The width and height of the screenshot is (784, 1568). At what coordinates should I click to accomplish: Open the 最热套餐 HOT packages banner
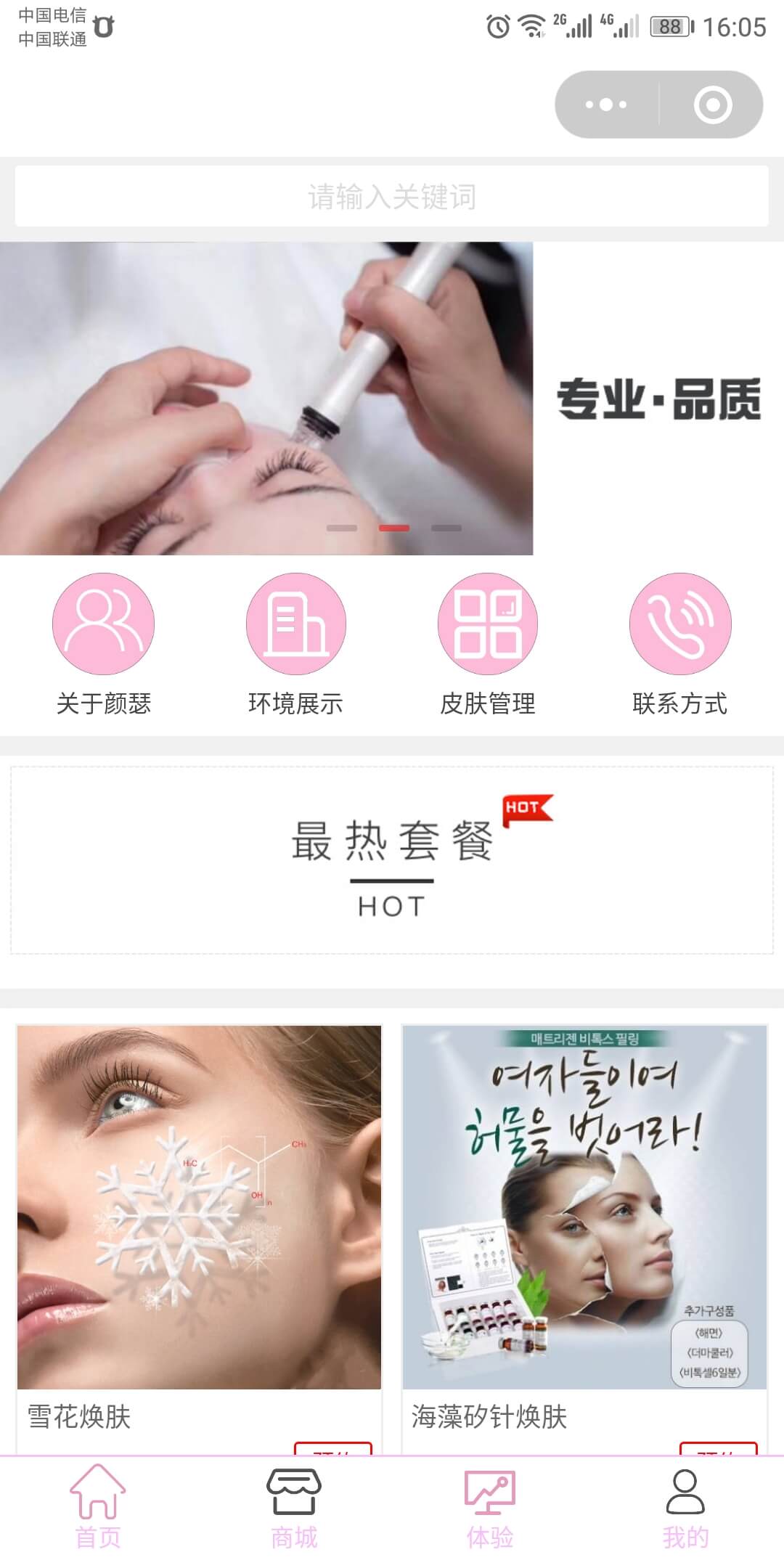[392, 860]
